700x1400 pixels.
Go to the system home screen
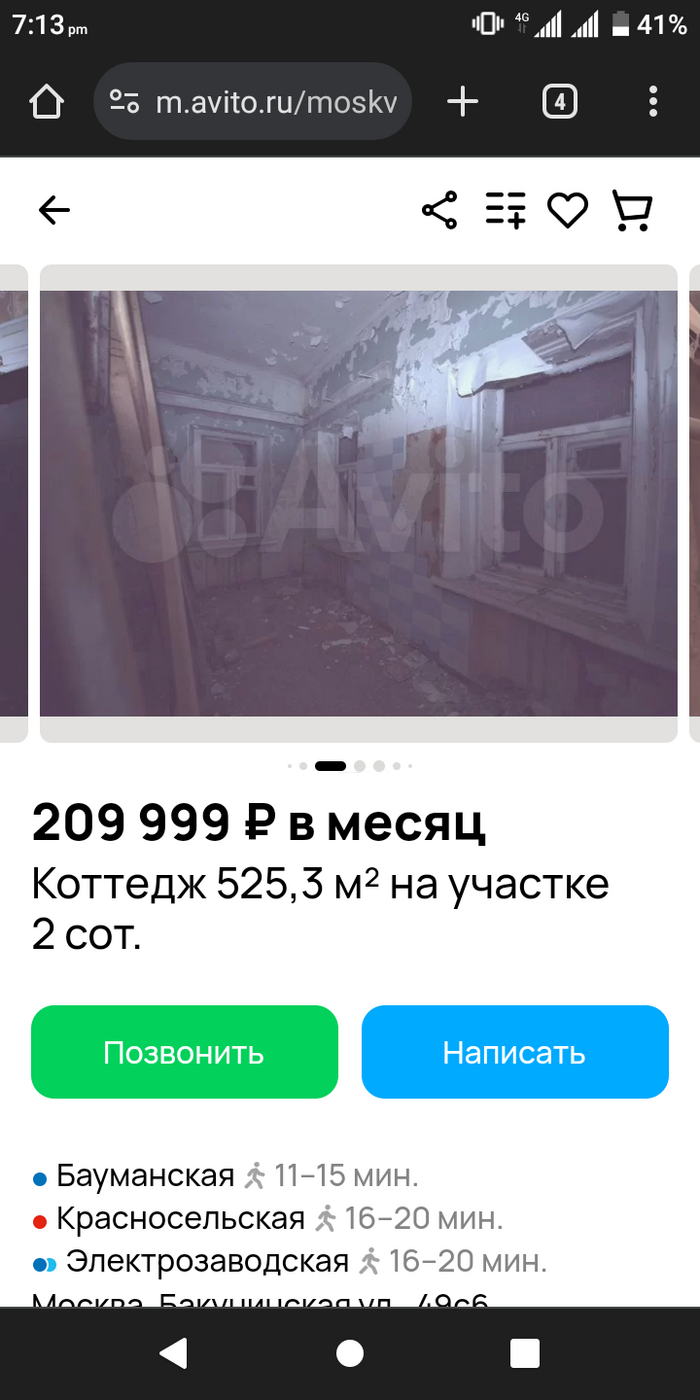pos(349,1352)
